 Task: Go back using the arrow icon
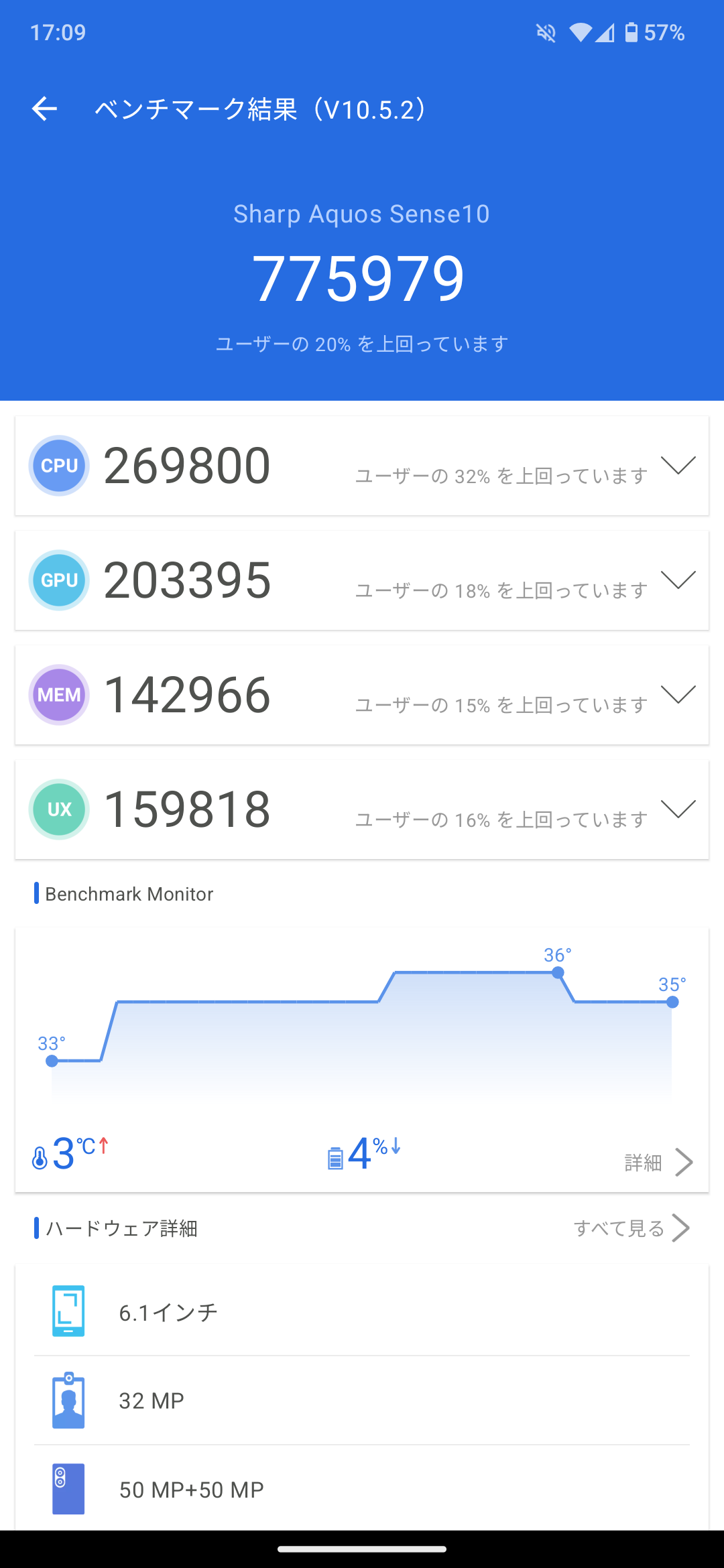tap(45, 109)
